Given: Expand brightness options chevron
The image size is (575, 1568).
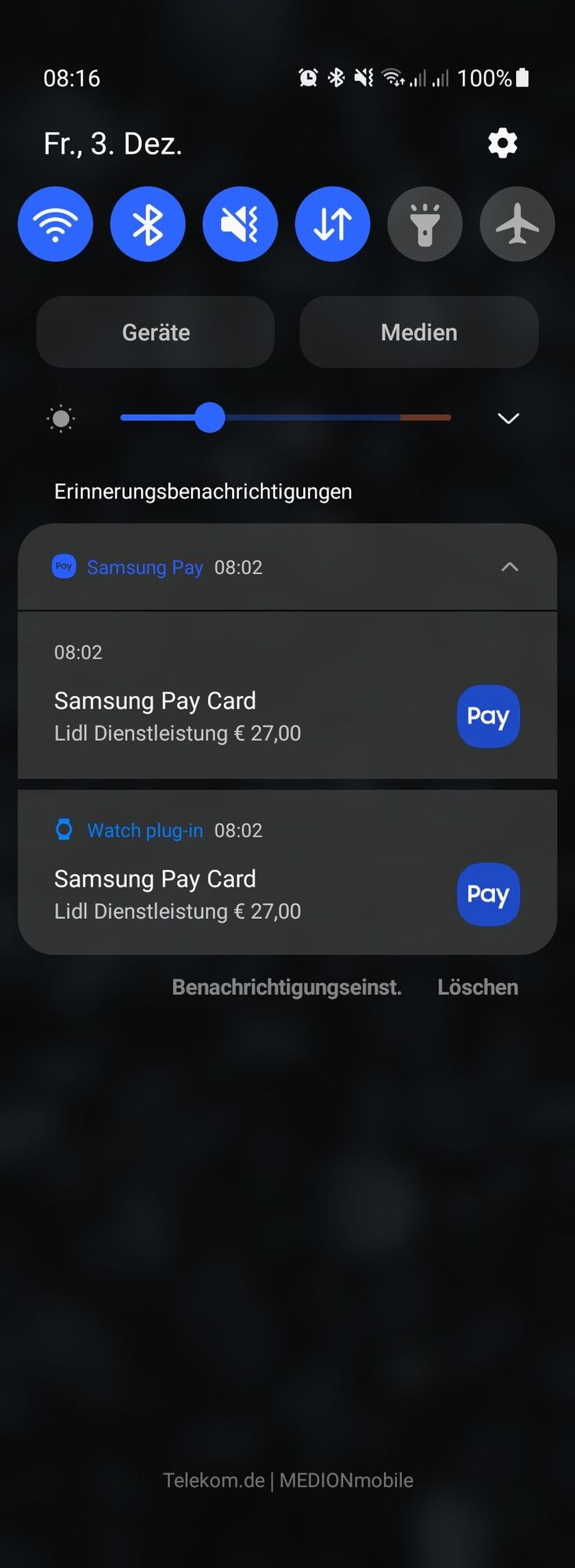Looking at the screenshot, I should (508, 419).
